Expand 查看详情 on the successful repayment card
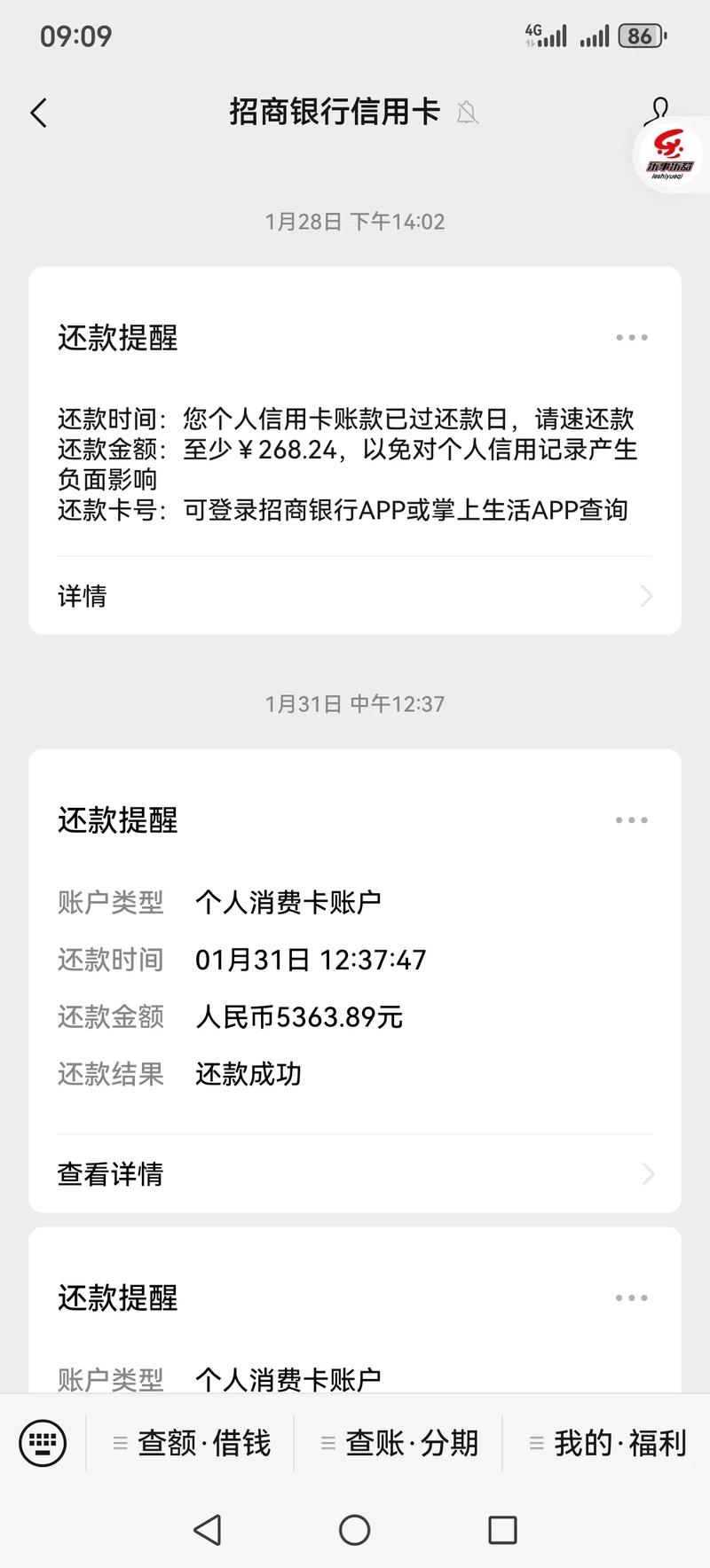The image size is (710, 1568). click(x=109, y=1173)
